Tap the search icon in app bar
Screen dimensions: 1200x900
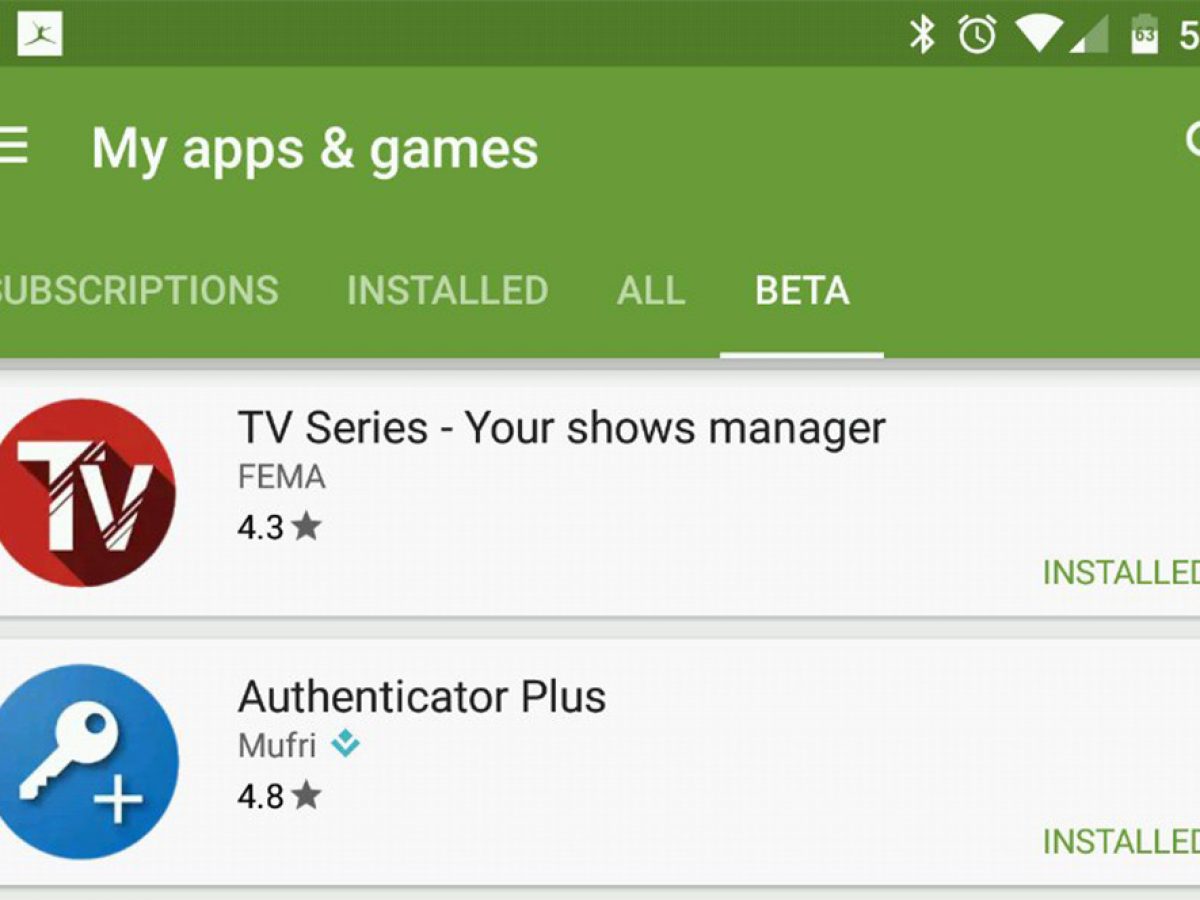click(x=1192, y=141)
